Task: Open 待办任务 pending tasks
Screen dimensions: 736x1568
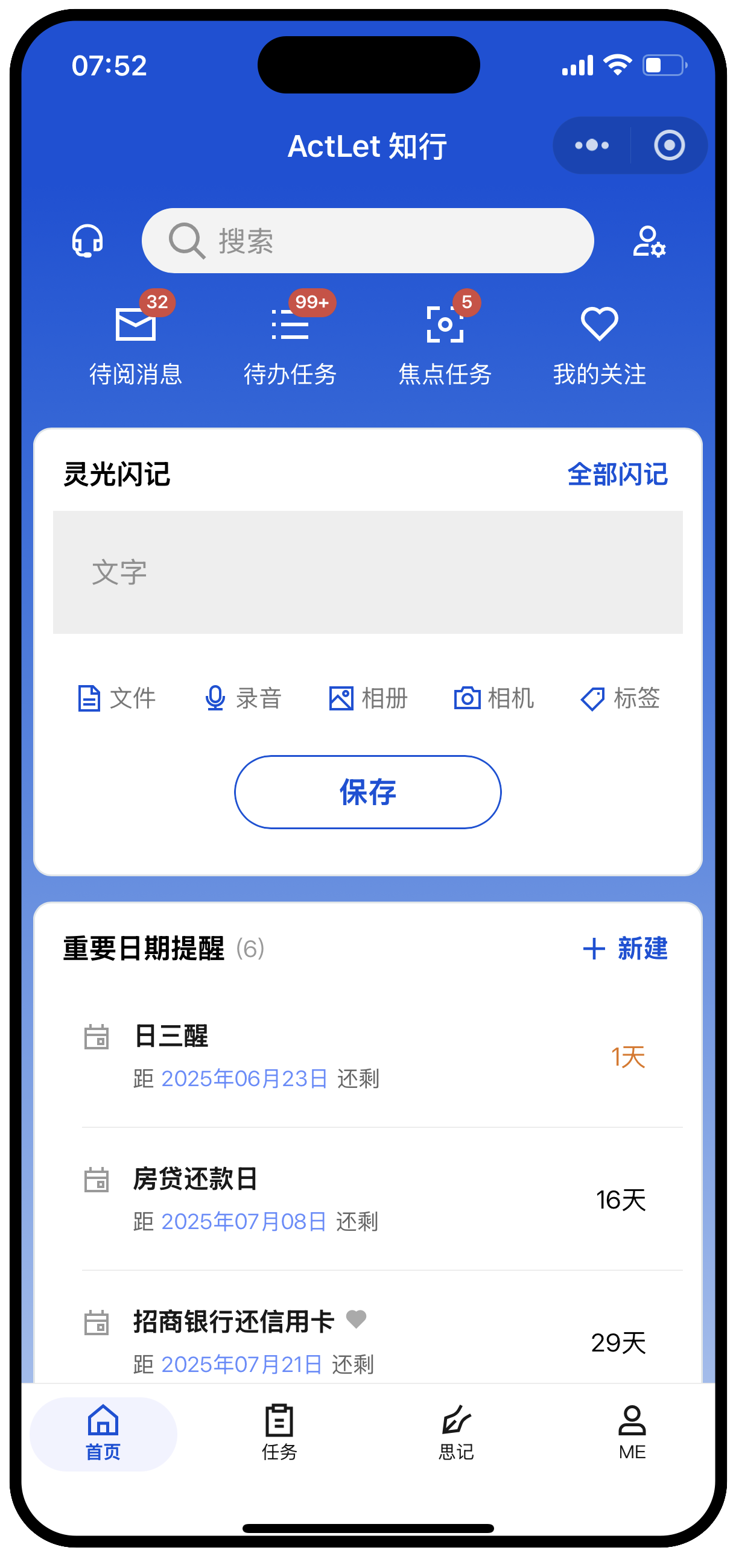Action: (290, 344)
